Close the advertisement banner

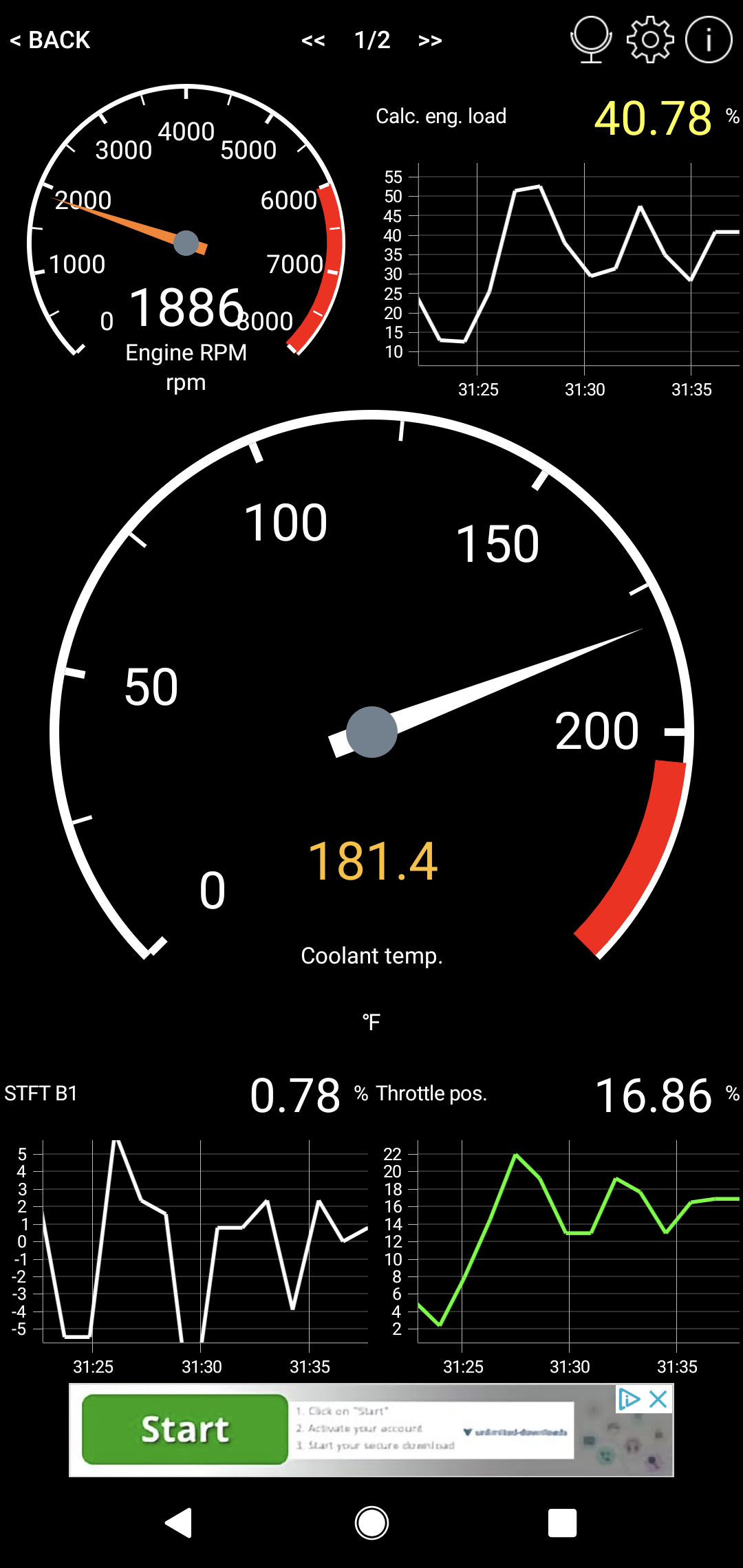click(x=658, y=1399)
